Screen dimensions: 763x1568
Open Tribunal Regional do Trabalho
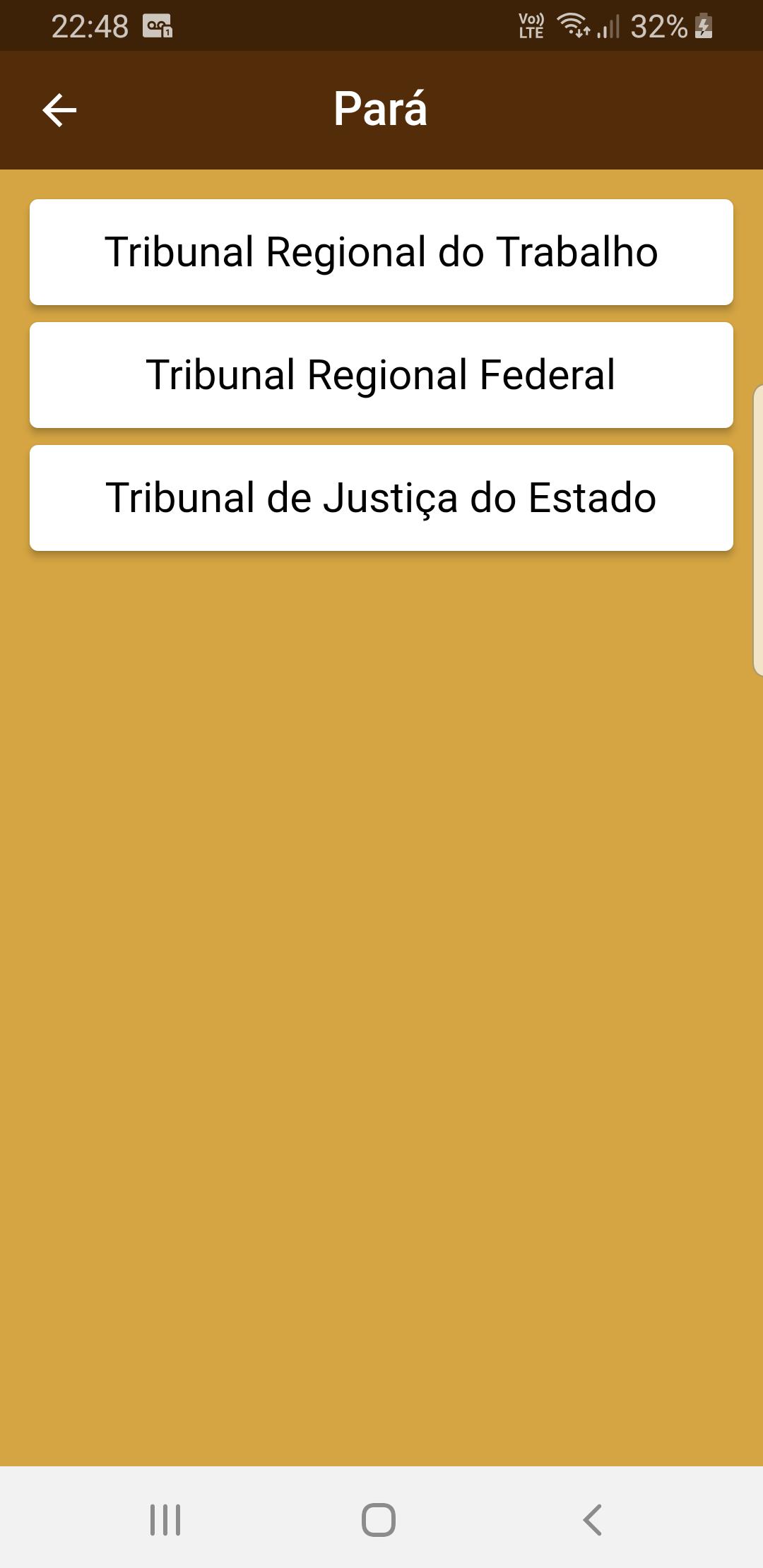coord(381,252)
